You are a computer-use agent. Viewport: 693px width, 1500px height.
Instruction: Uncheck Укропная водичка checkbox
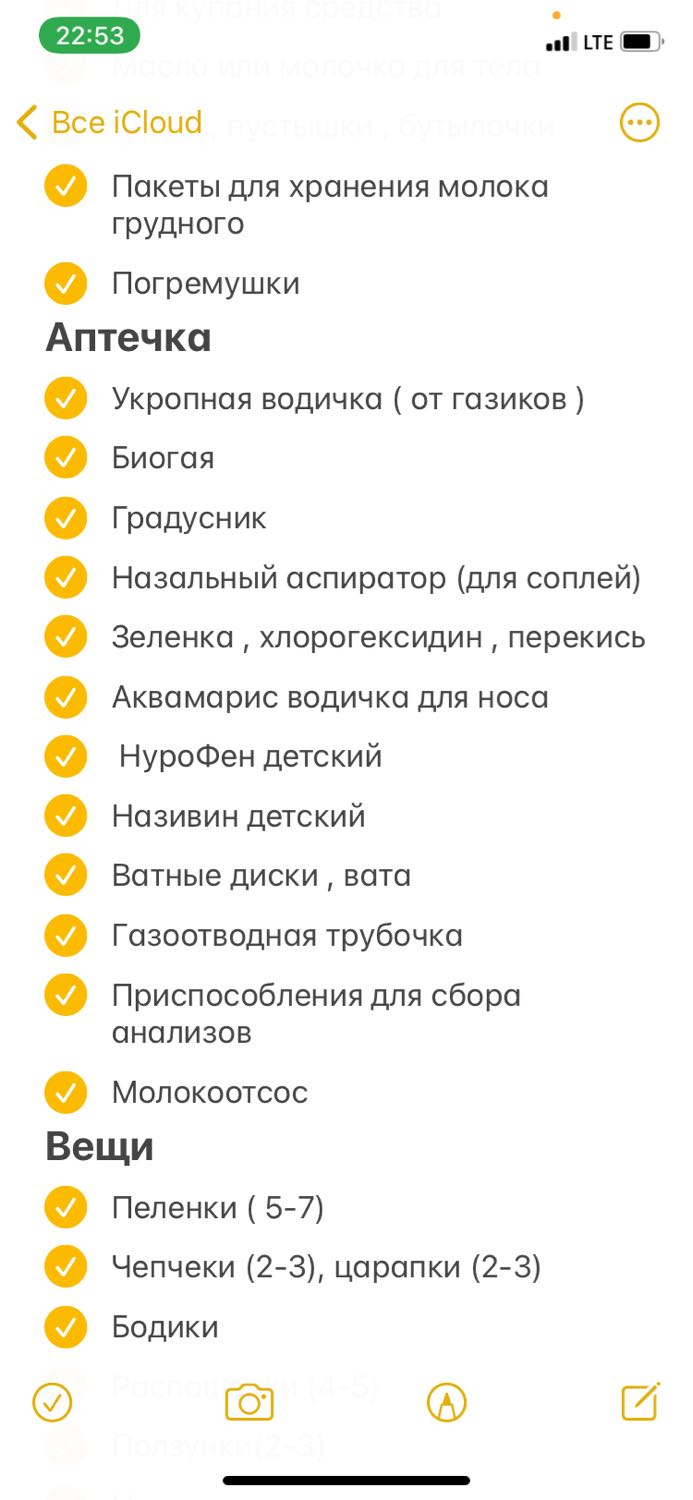click(66, 399)
